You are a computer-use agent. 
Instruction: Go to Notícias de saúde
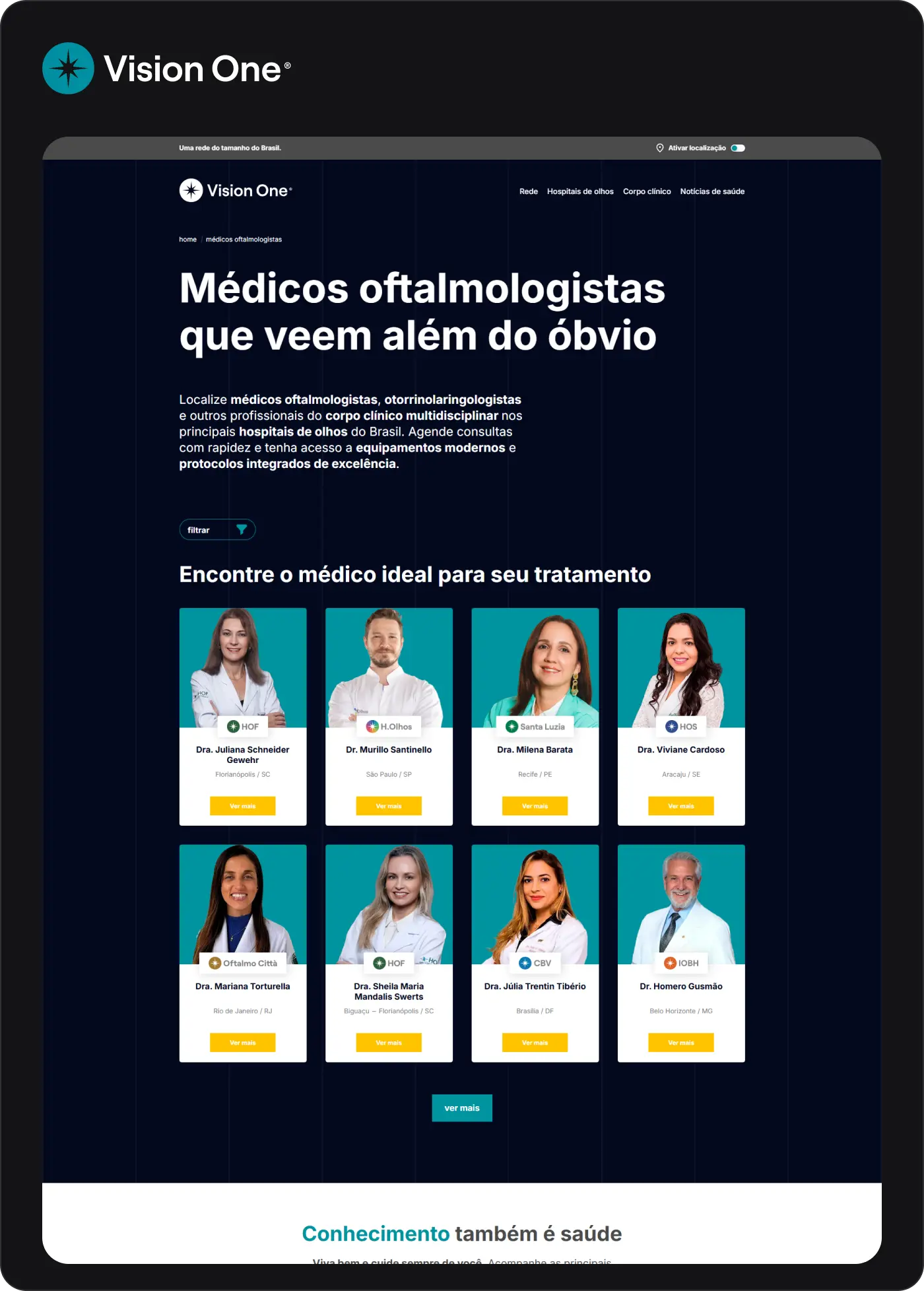point(712,191)
